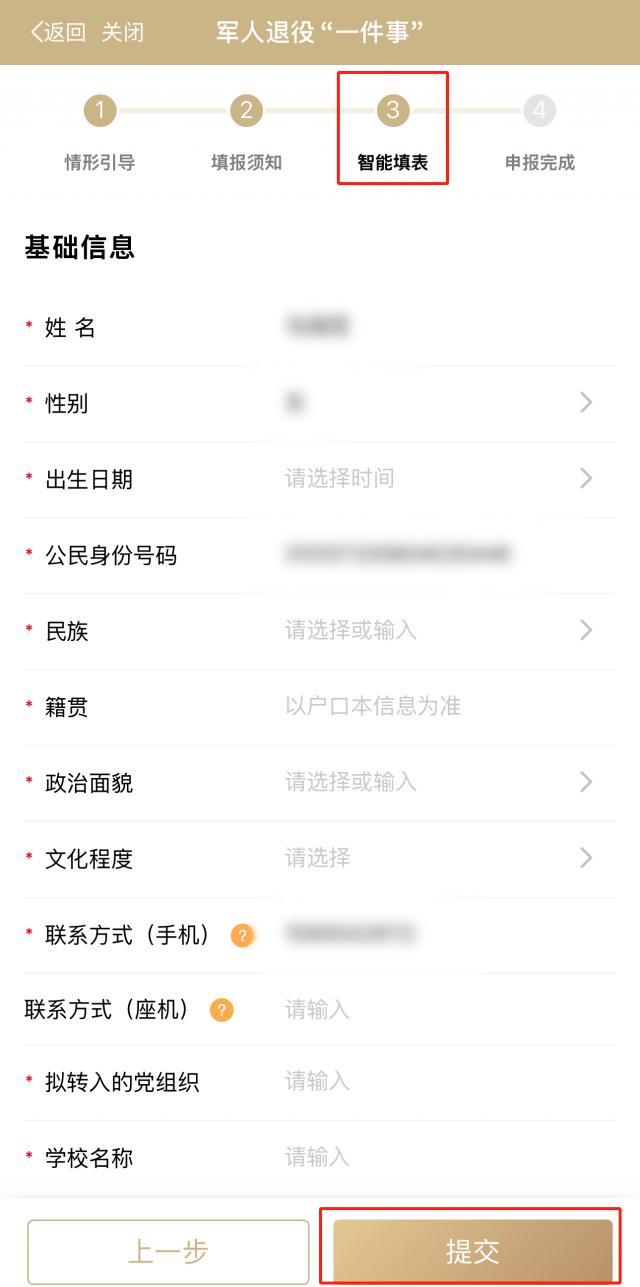Go to the previous step 上一步

coord(168,1251)
